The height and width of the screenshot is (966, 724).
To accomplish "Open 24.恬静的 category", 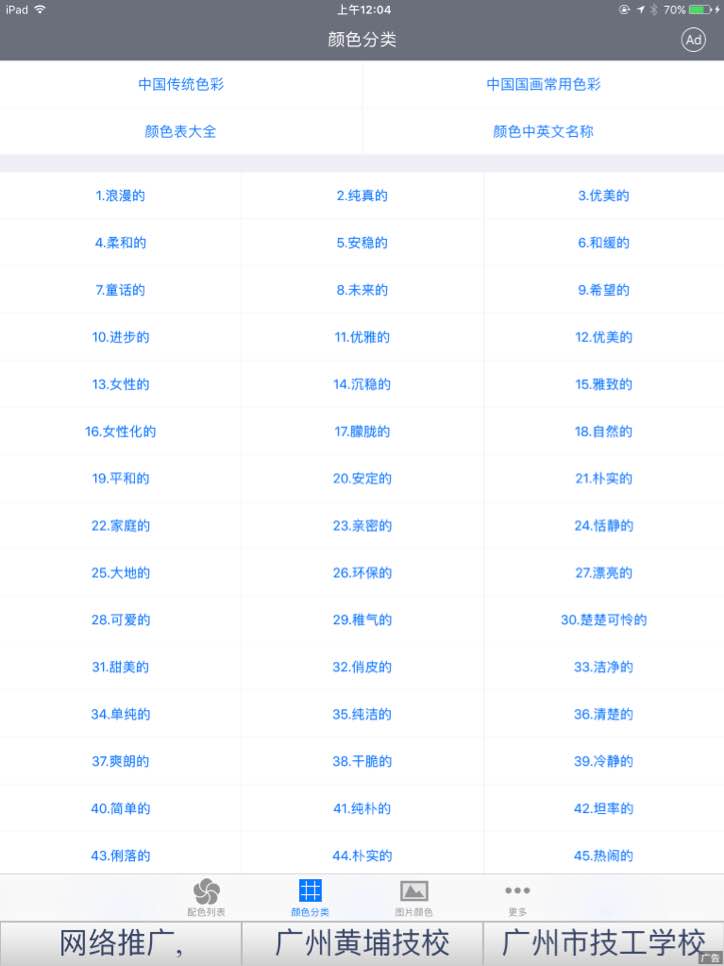I will tap(603, 525).
